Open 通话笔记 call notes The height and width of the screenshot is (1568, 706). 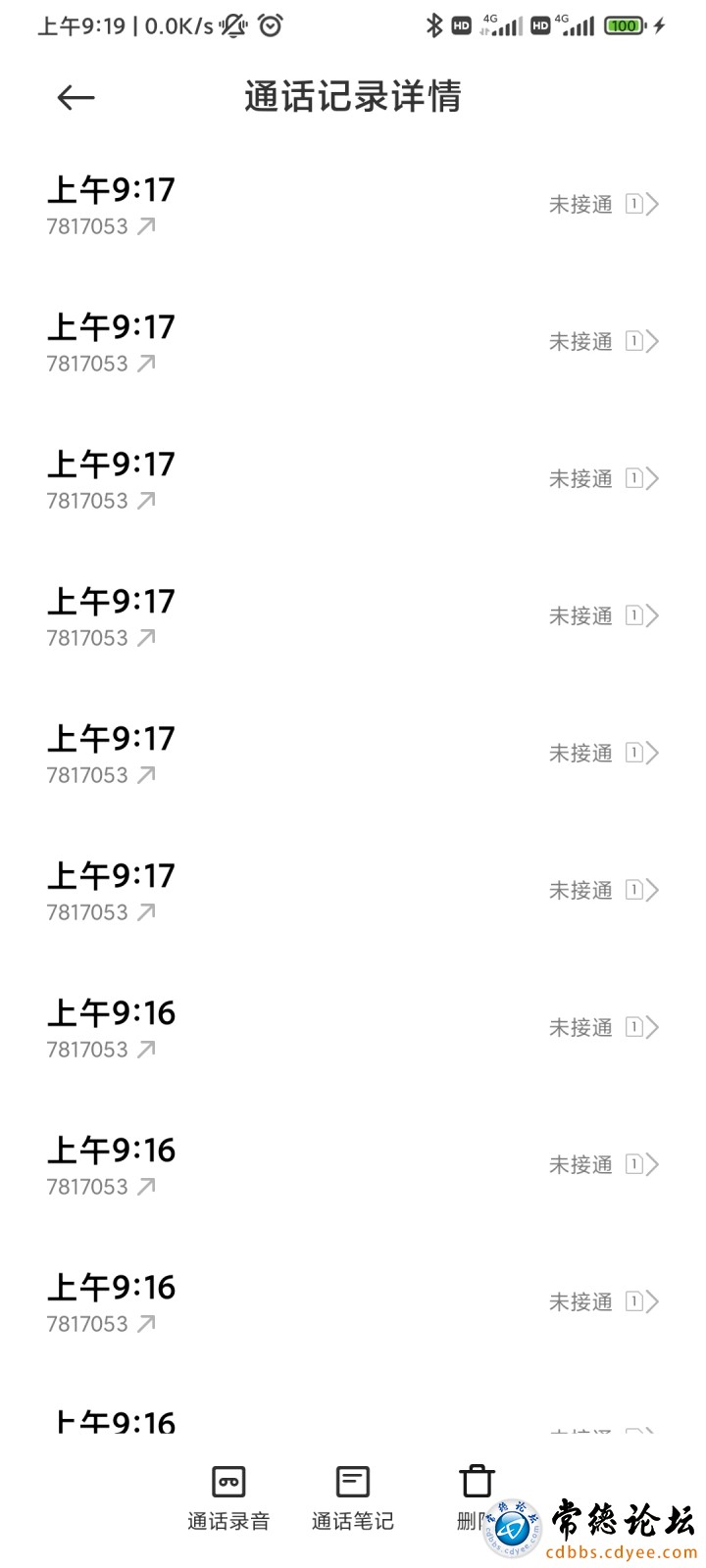tap(353, 1498)
